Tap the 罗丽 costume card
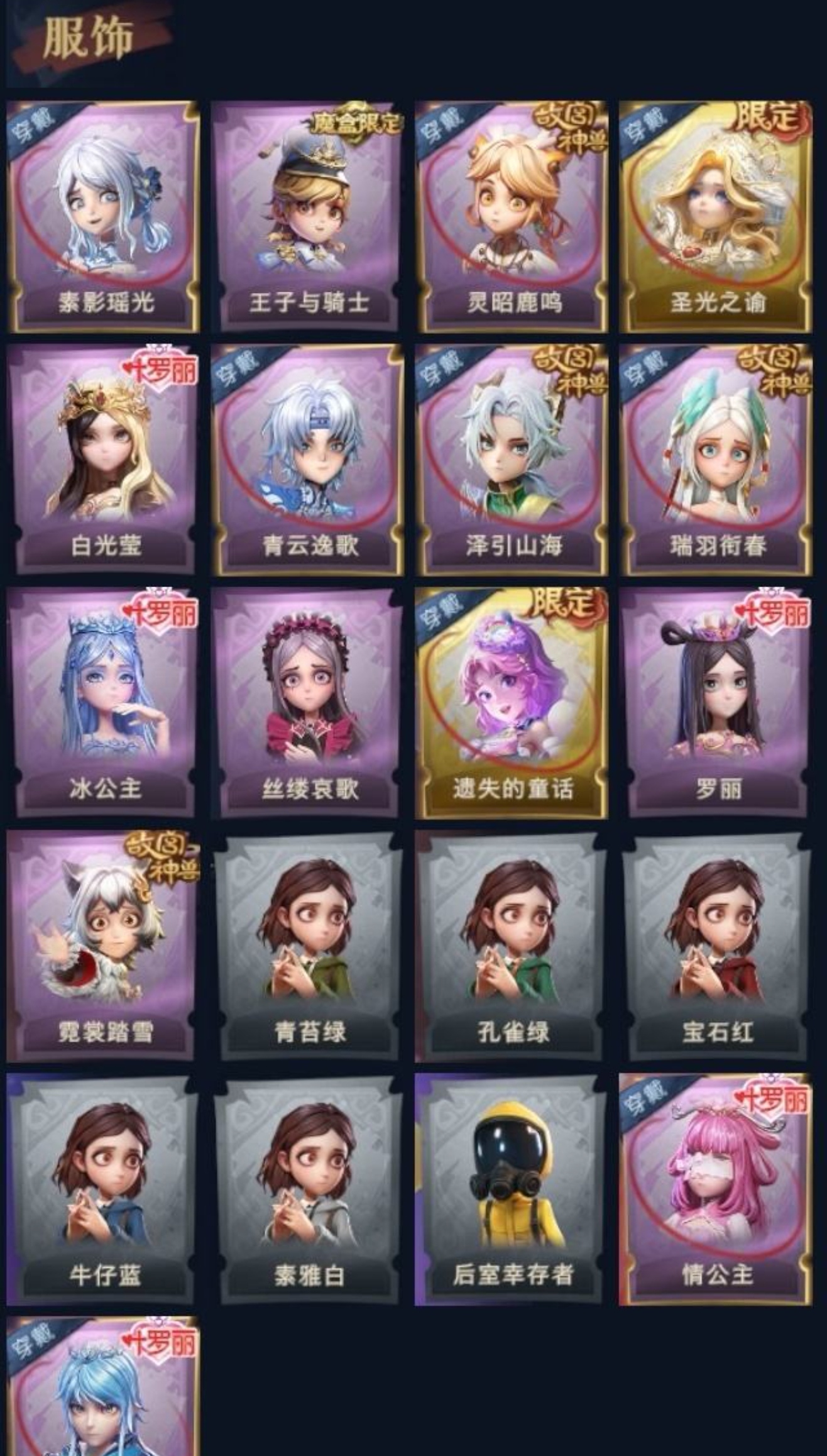 coord(716,703)
